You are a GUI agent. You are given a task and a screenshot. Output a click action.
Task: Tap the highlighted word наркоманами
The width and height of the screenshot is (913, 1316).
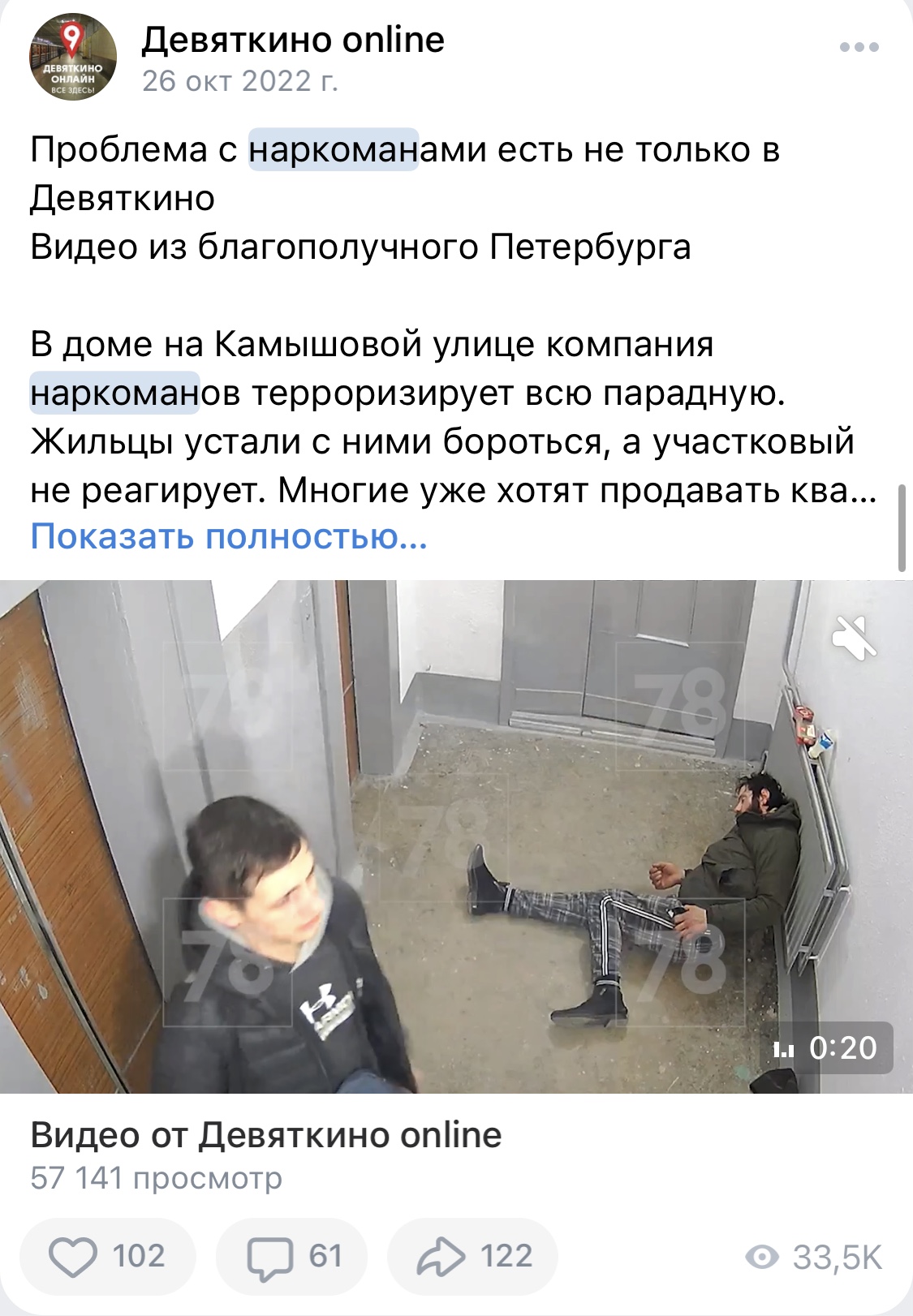pos(334,150)
